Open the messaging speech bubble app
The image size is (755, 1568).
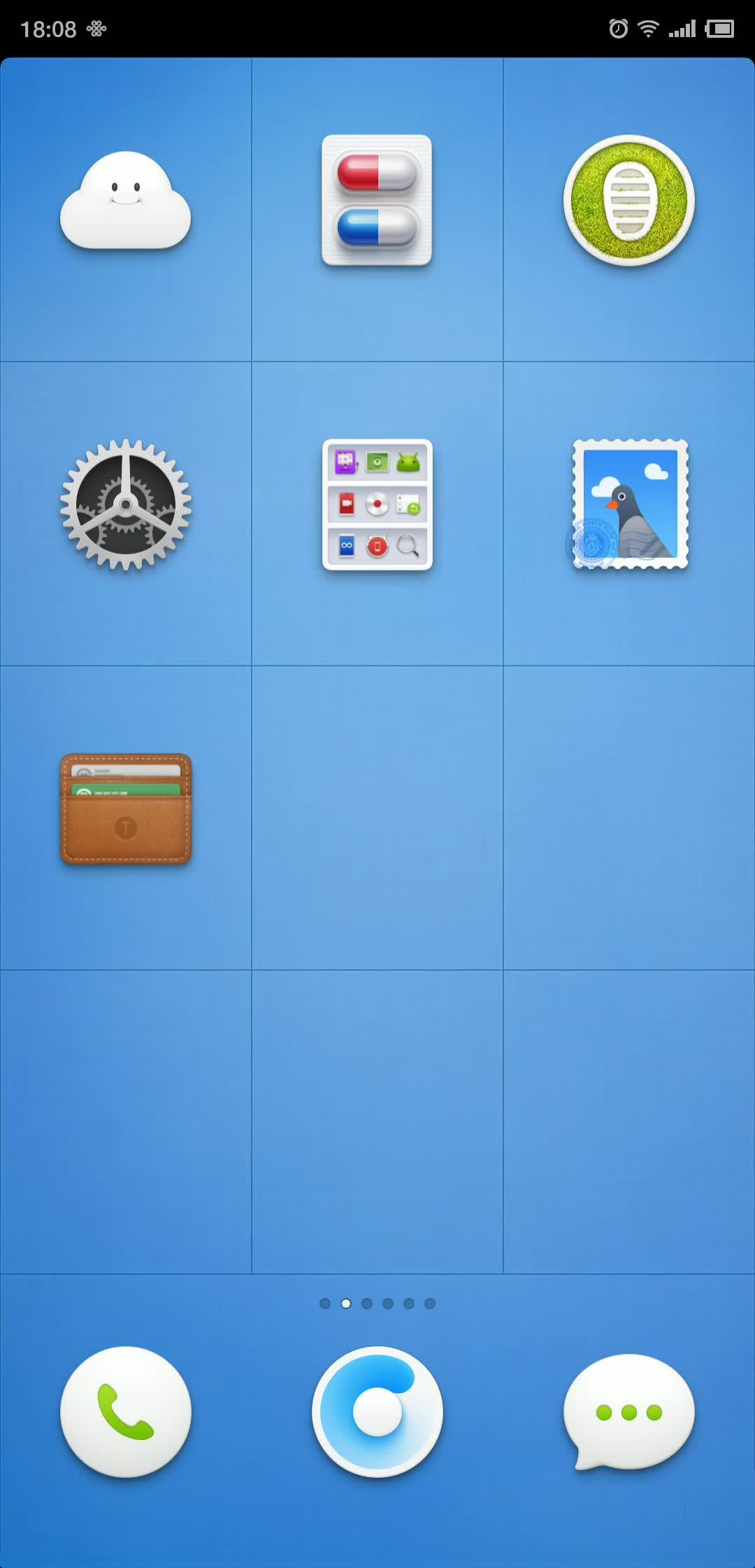(629, 1412)
